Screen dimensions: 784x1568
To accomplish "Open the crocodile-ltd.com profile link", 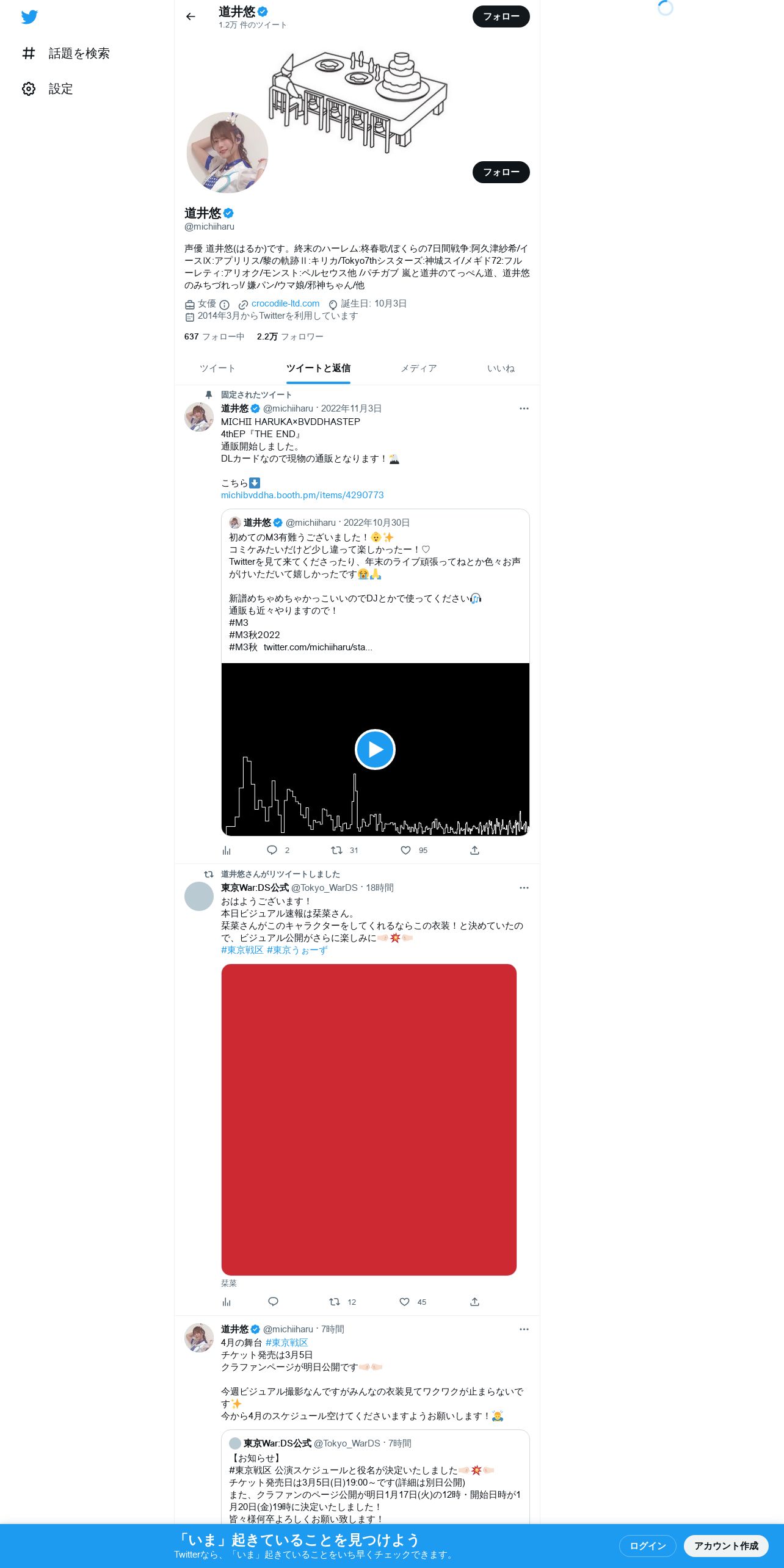I will (285, 303).
